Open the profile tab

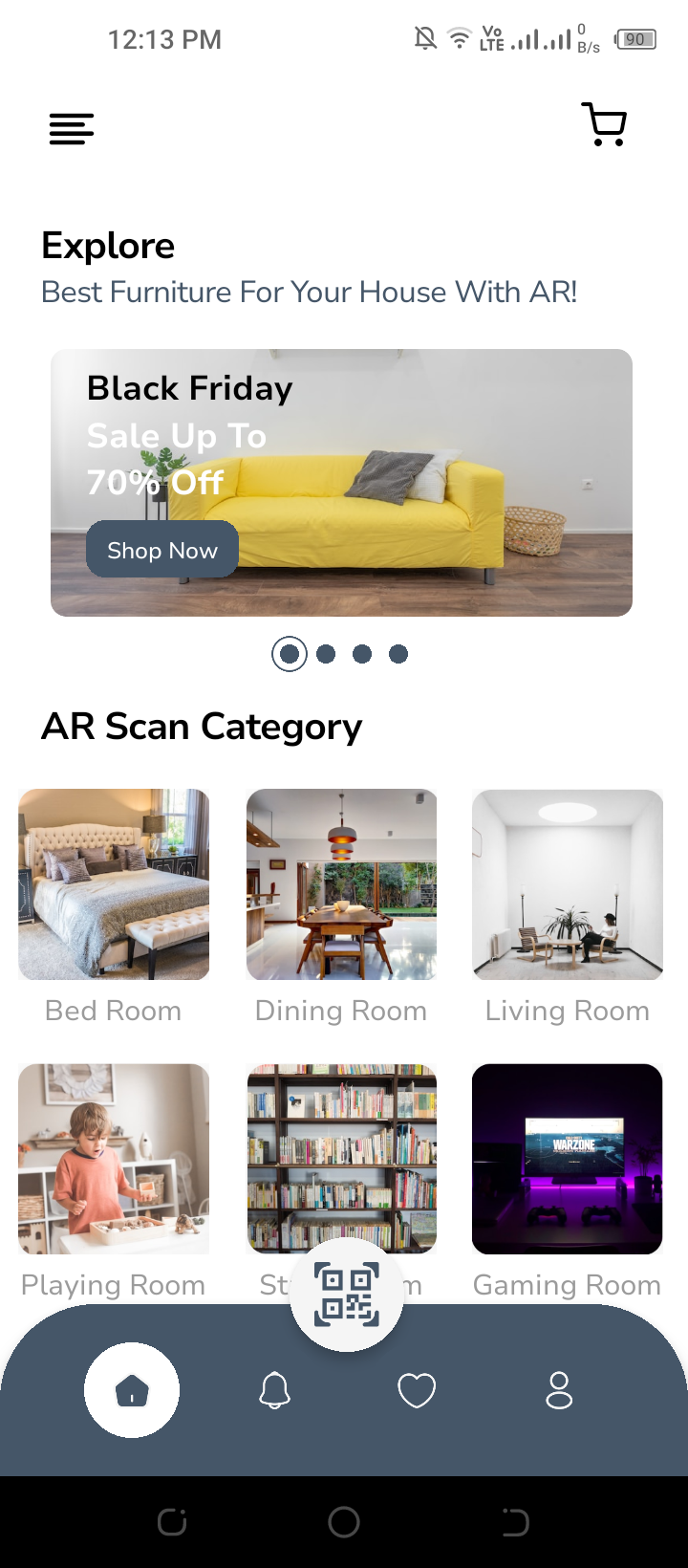point(559,1390)
